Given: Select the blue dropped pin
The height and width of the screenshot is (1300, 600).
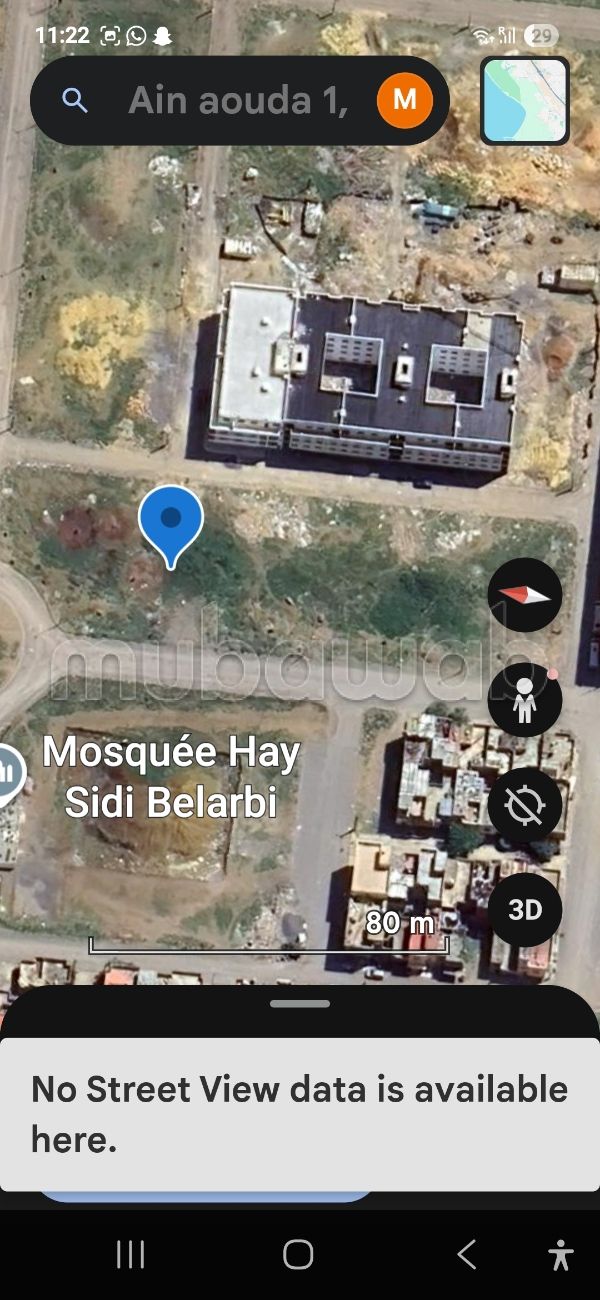Looking at the screenshot, I should [x=171, y=523].
